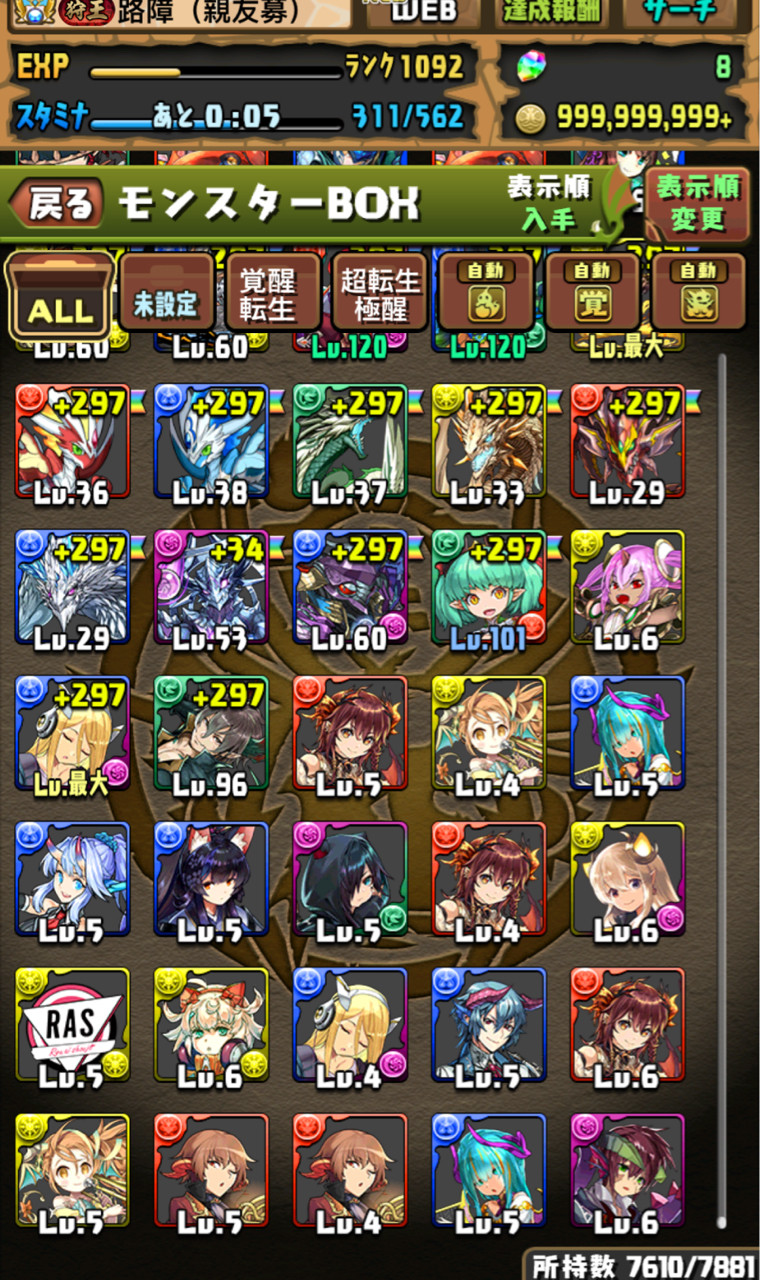This screenshot has width=760, height=1280.
Task: Select the pink-haired monster Lv.6
Action: (x=627, y=587)
